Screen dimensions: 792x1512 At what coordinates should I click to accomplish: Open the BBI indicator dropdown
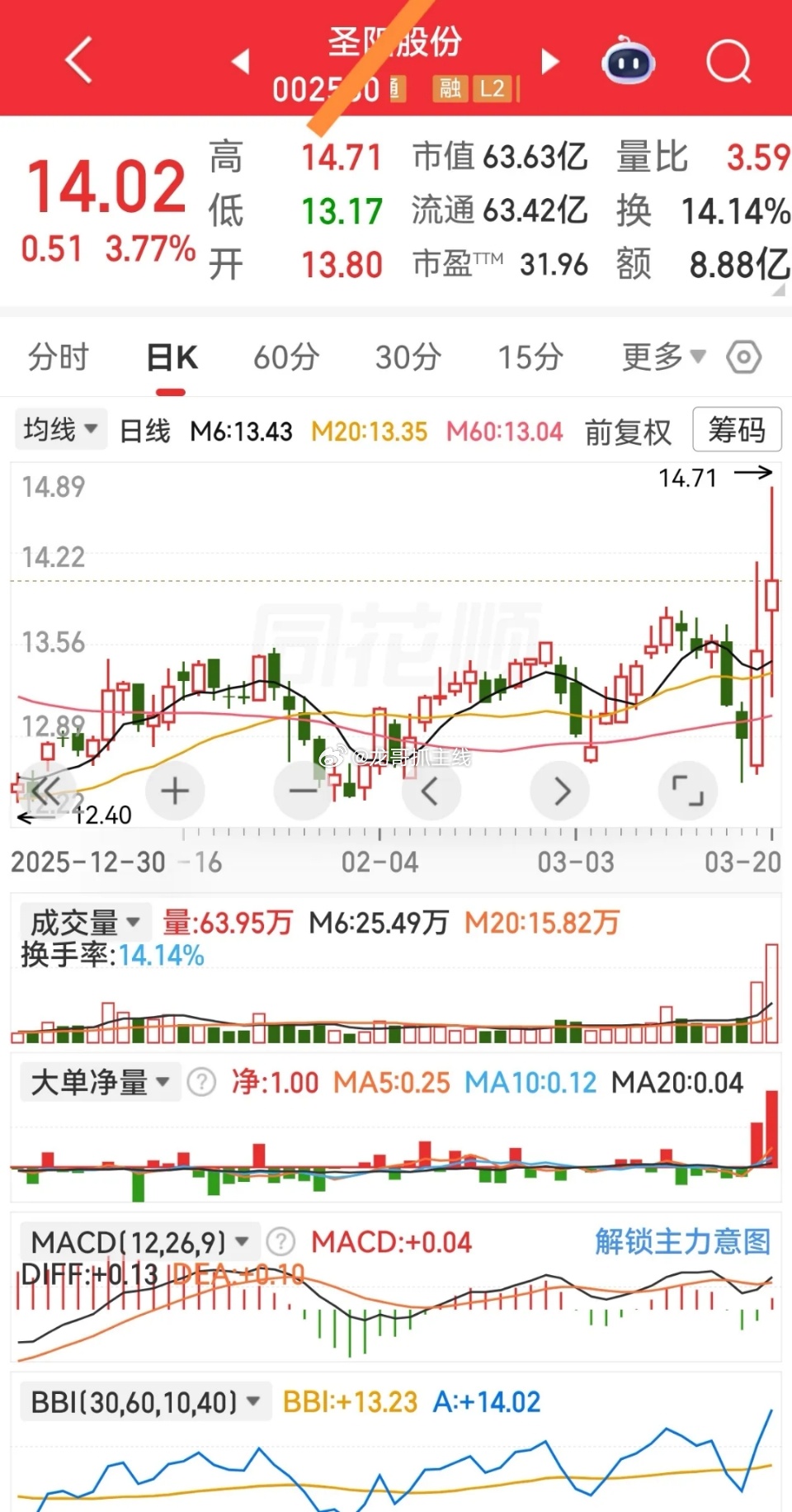[x=145, y=1401]
